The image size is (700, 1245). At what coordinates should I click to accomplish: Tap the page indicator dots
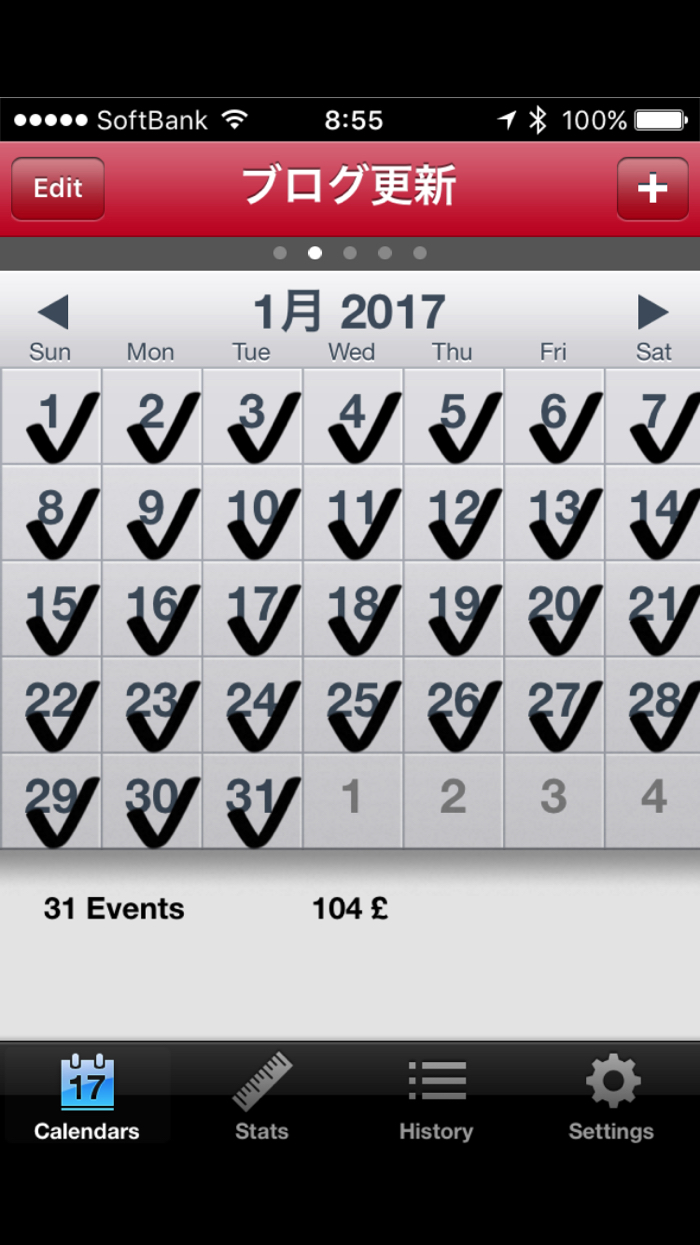coord(350,253)
